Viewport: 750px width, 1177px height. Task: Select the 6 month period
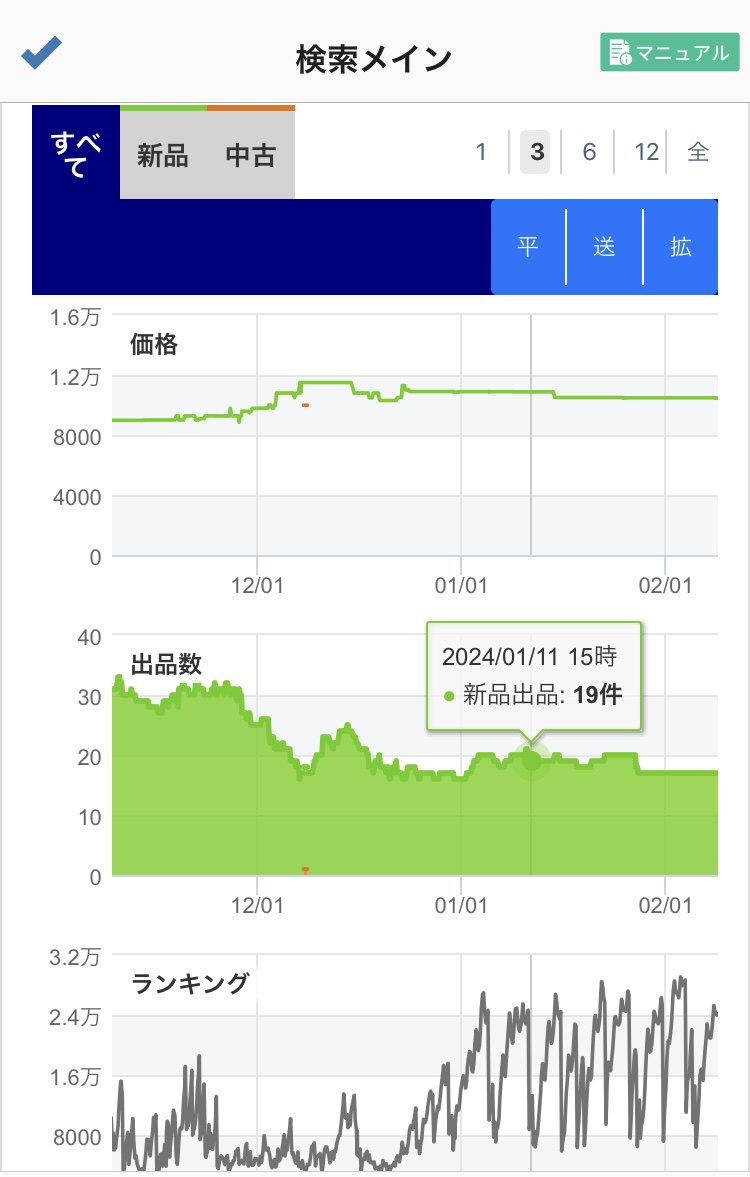[x=589, y=152]
